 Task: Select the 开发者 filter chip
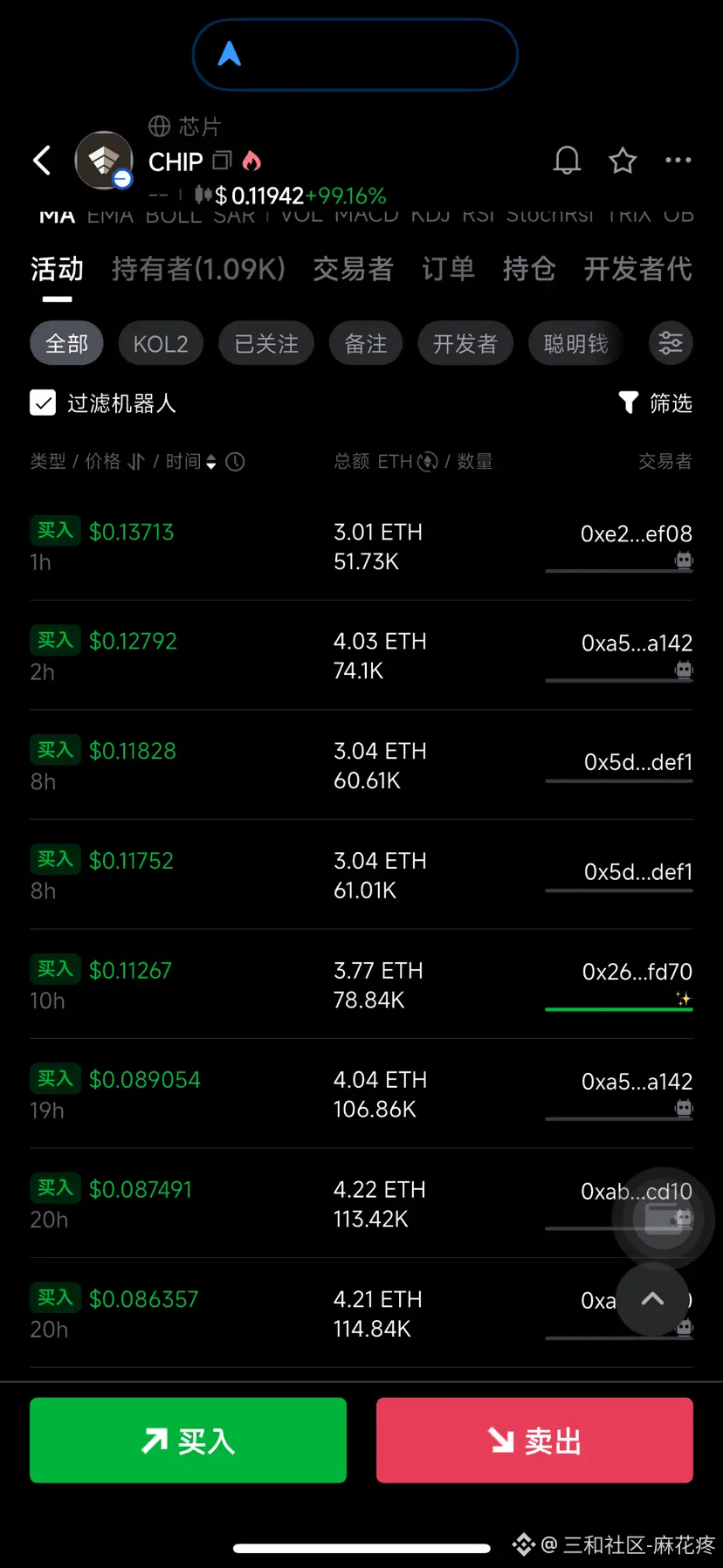point(465,343)
